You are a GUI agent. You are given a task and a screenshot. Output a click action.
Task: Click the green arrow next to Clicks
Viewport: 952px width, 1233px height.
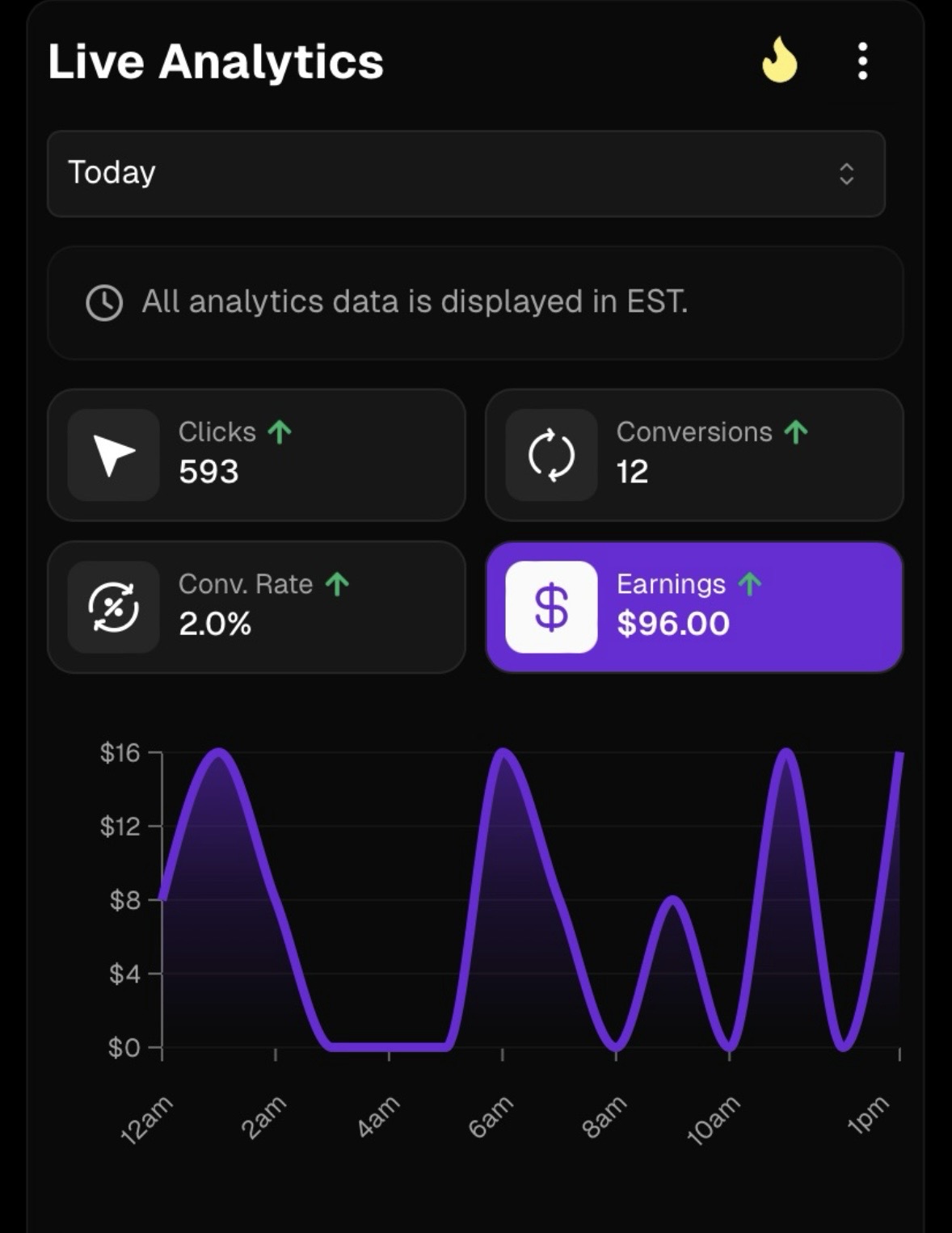click(280, 432)
